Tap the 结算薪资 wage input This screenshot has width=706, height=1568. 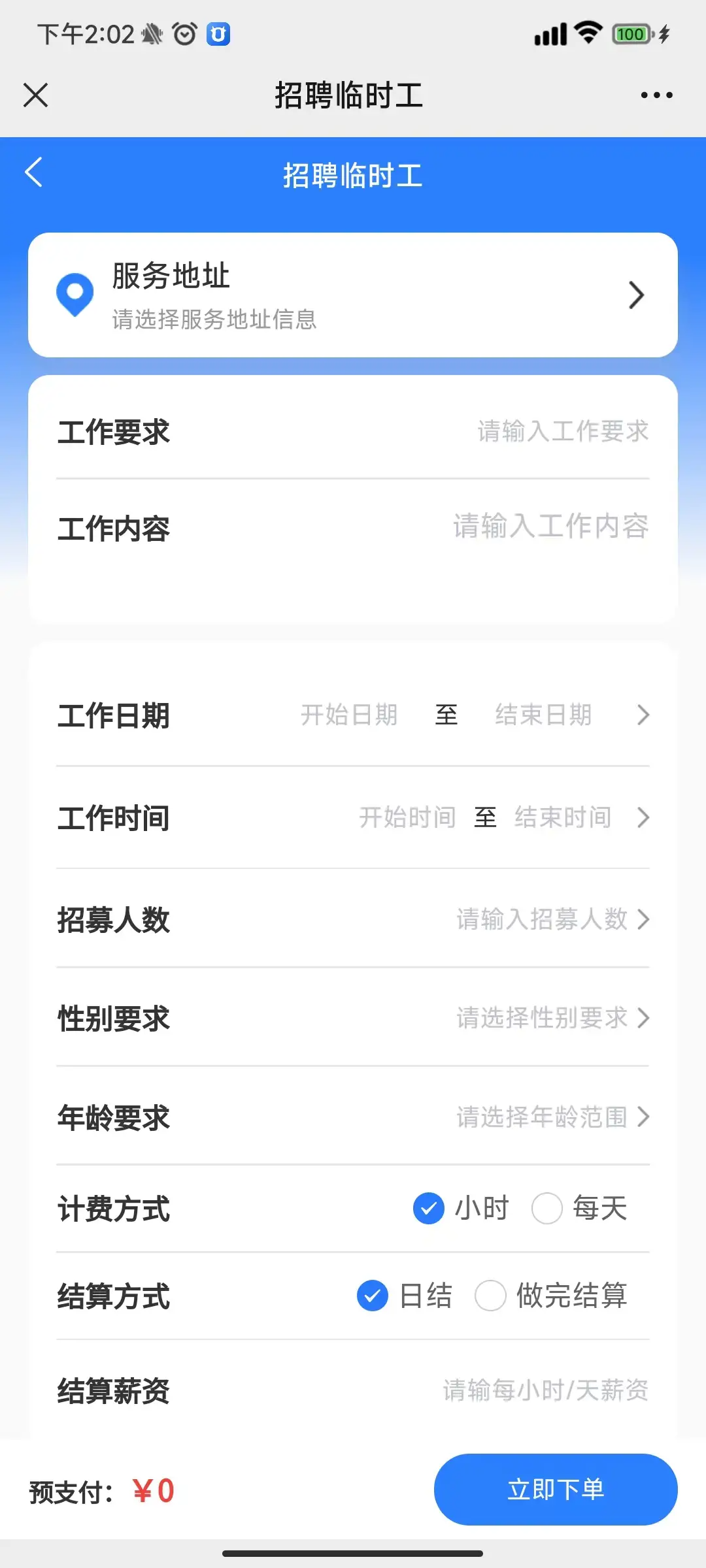click(x=545, y=1390)
